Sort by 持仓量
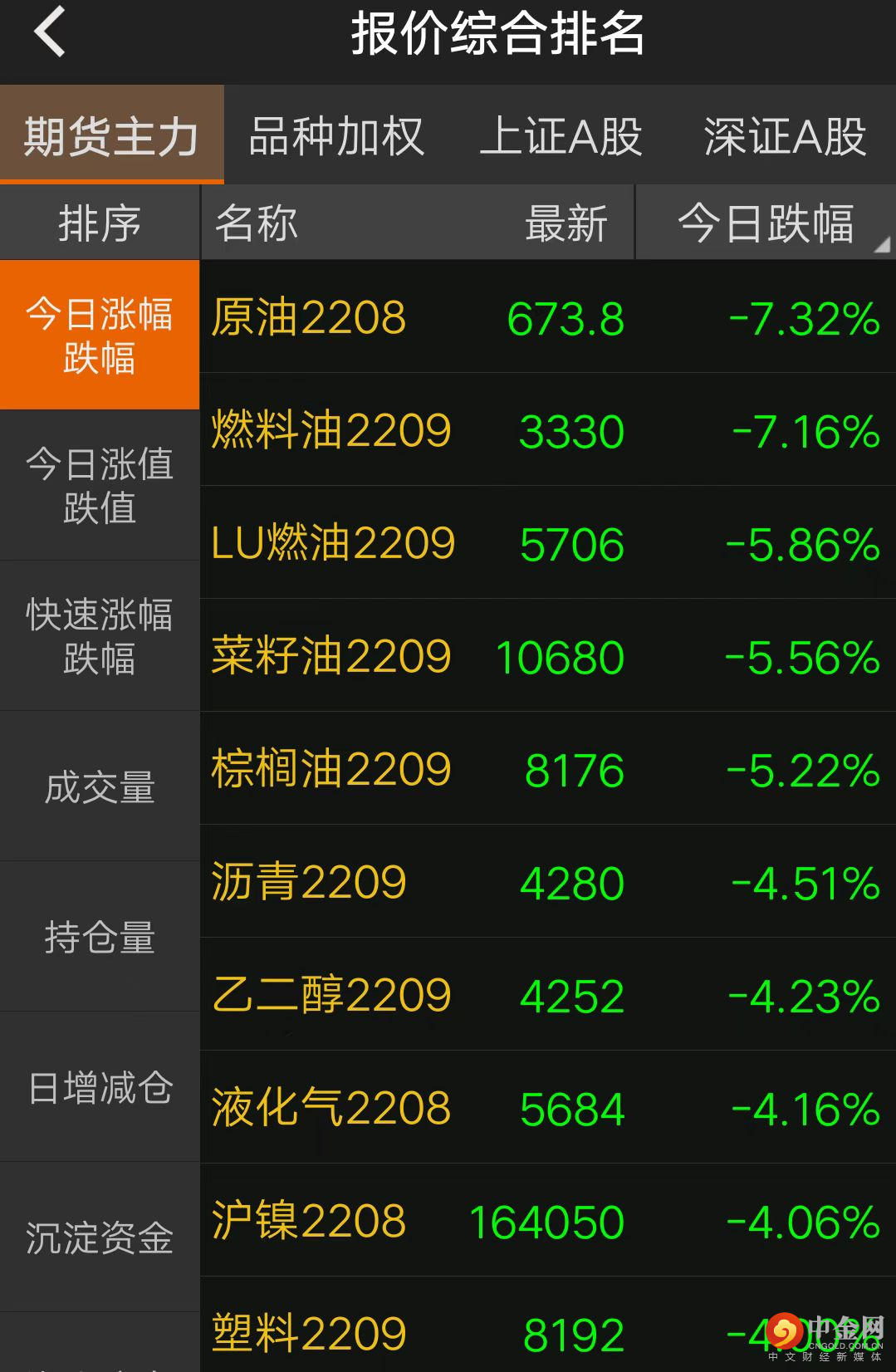Screen dimensions: 896x1372 click(100, 937)
